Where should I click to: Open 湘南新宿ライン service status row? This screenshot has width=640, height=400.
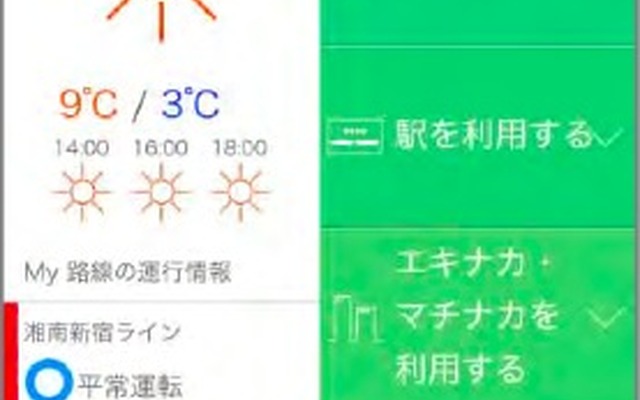[160, 355]
